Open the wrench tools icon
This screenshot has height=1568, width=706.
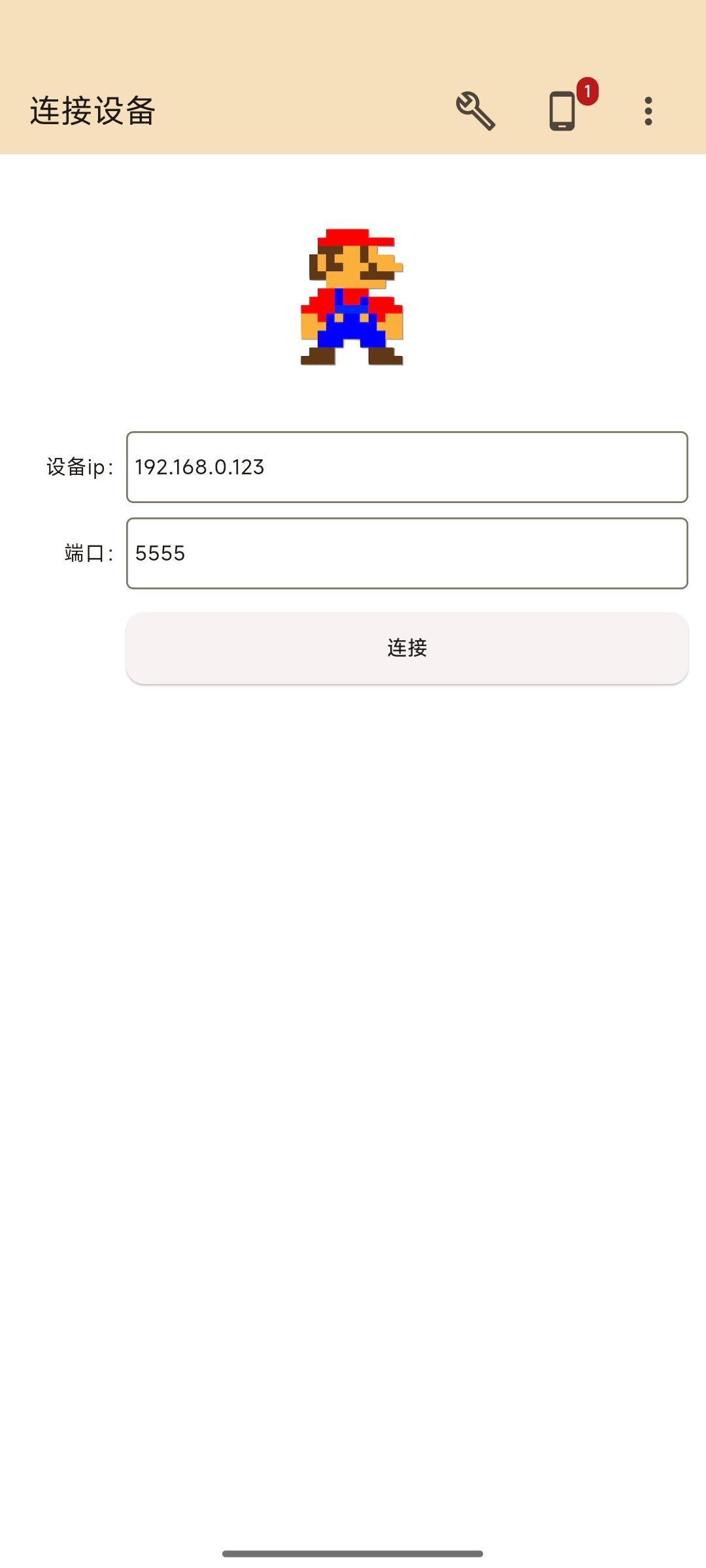pyautogui.click(x=475, y=111)
